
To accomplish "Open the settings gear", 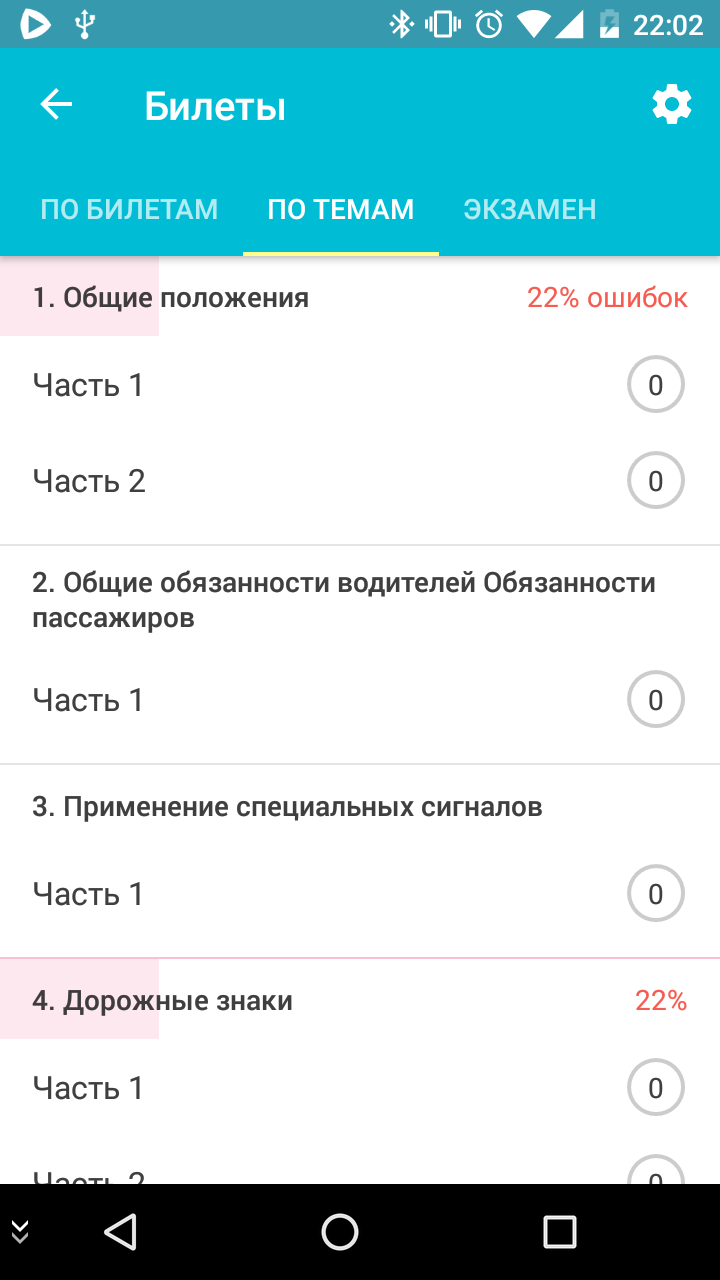I will click(672, 104).
